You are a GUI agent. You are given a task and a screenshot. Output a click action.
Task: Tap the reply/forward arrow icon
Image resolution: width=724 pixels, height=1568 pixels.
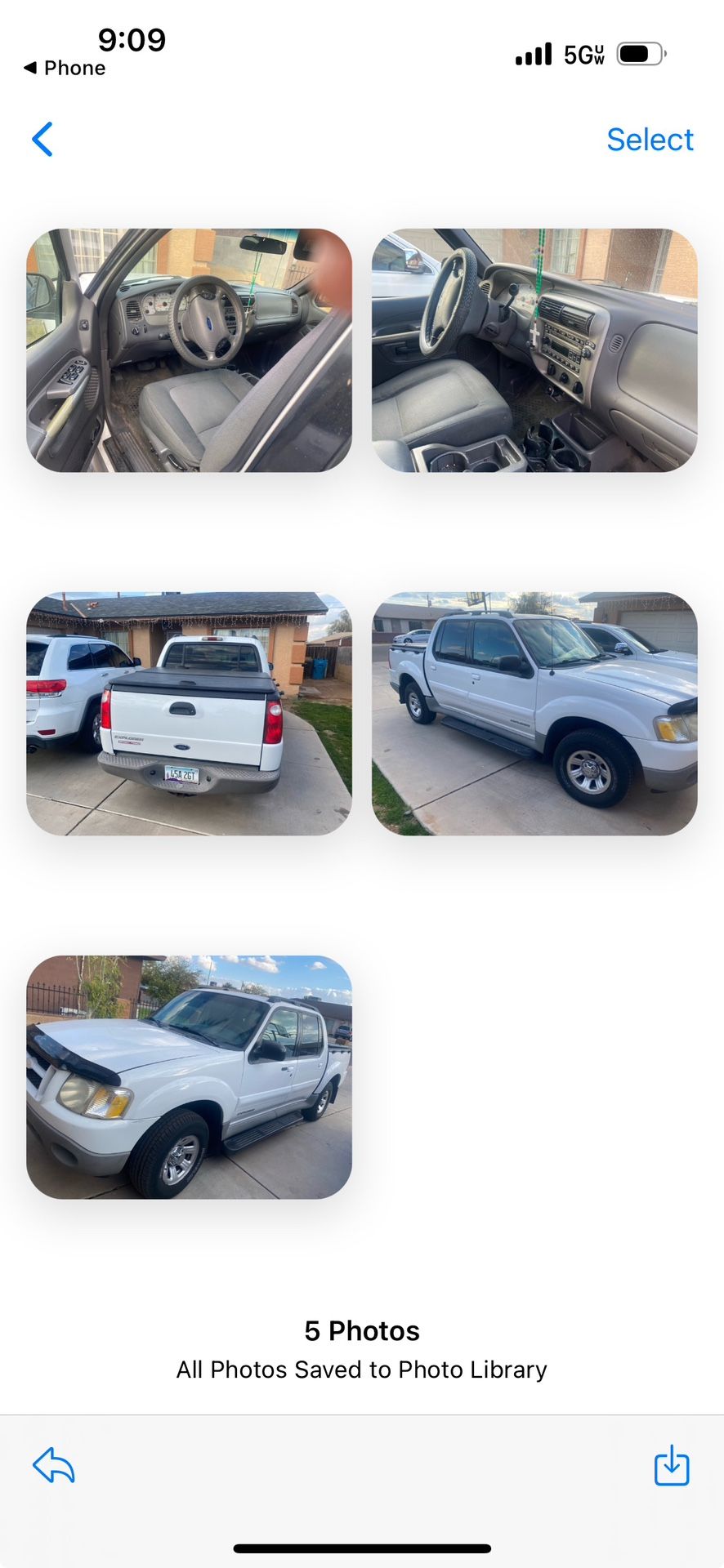tap(54, 1466)
